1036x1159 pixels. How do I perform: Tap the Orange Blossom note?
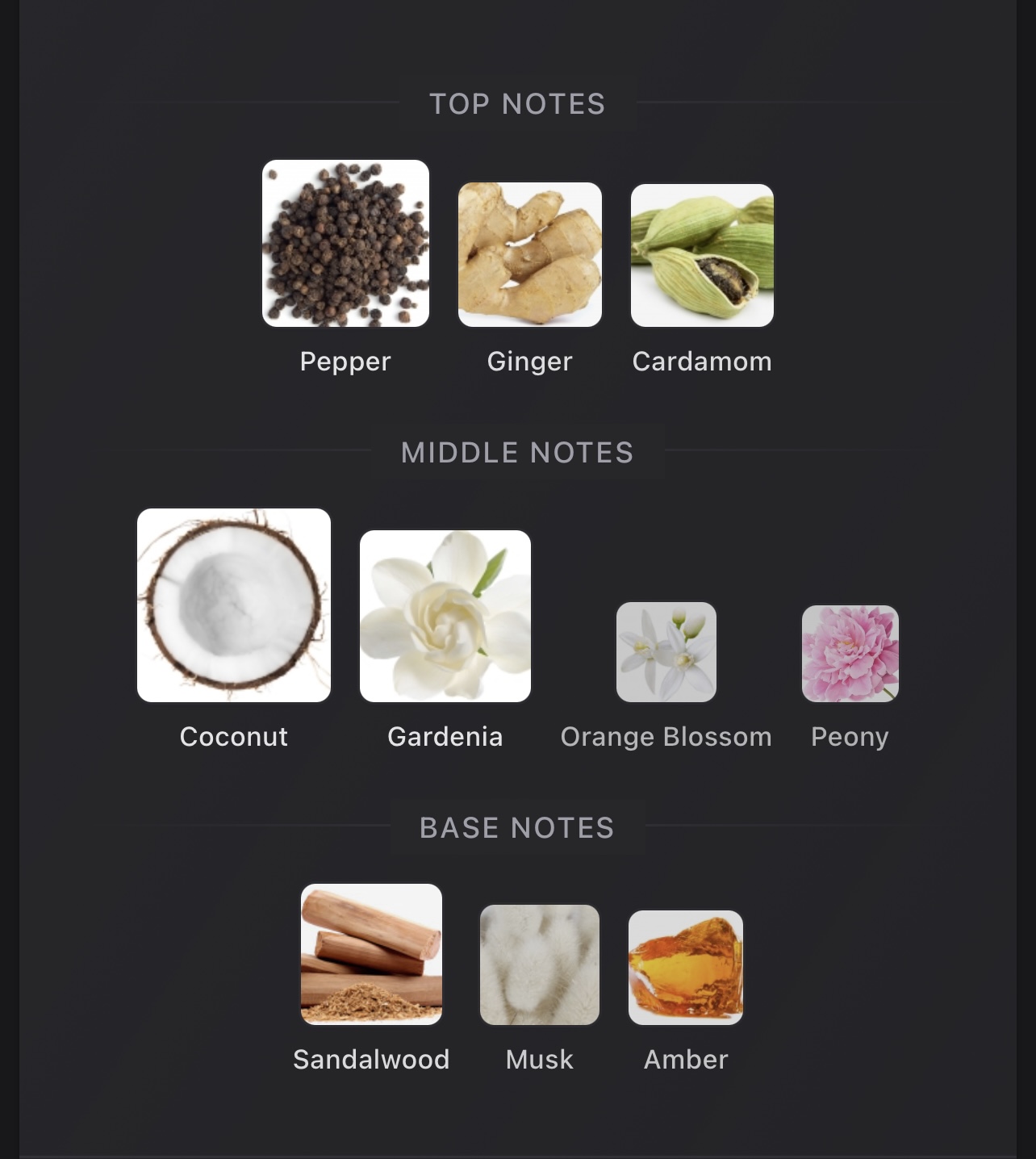point(666,652)
